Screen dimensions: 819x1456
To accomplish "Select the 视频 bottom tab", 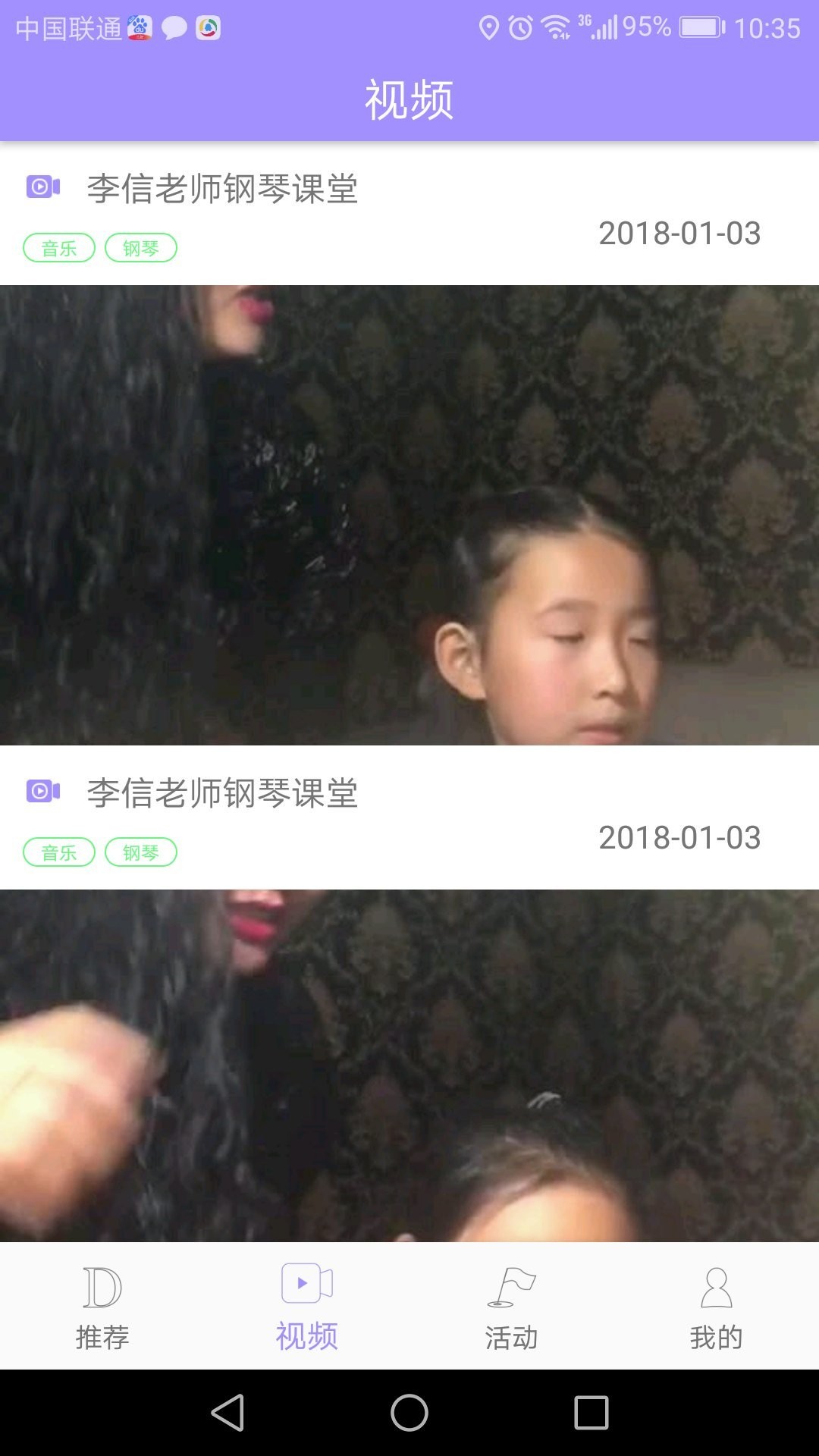I will pyautogui.click(x=307, y=1307).
